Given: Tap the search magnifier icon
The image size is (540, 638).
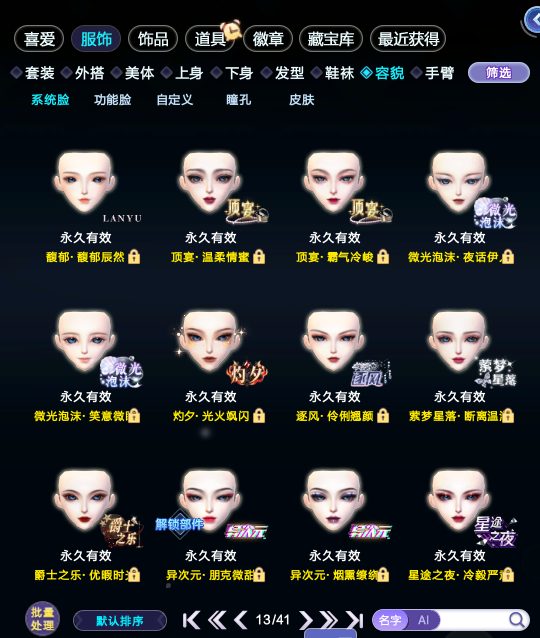Looking at the screenshot, I should 517,620.
